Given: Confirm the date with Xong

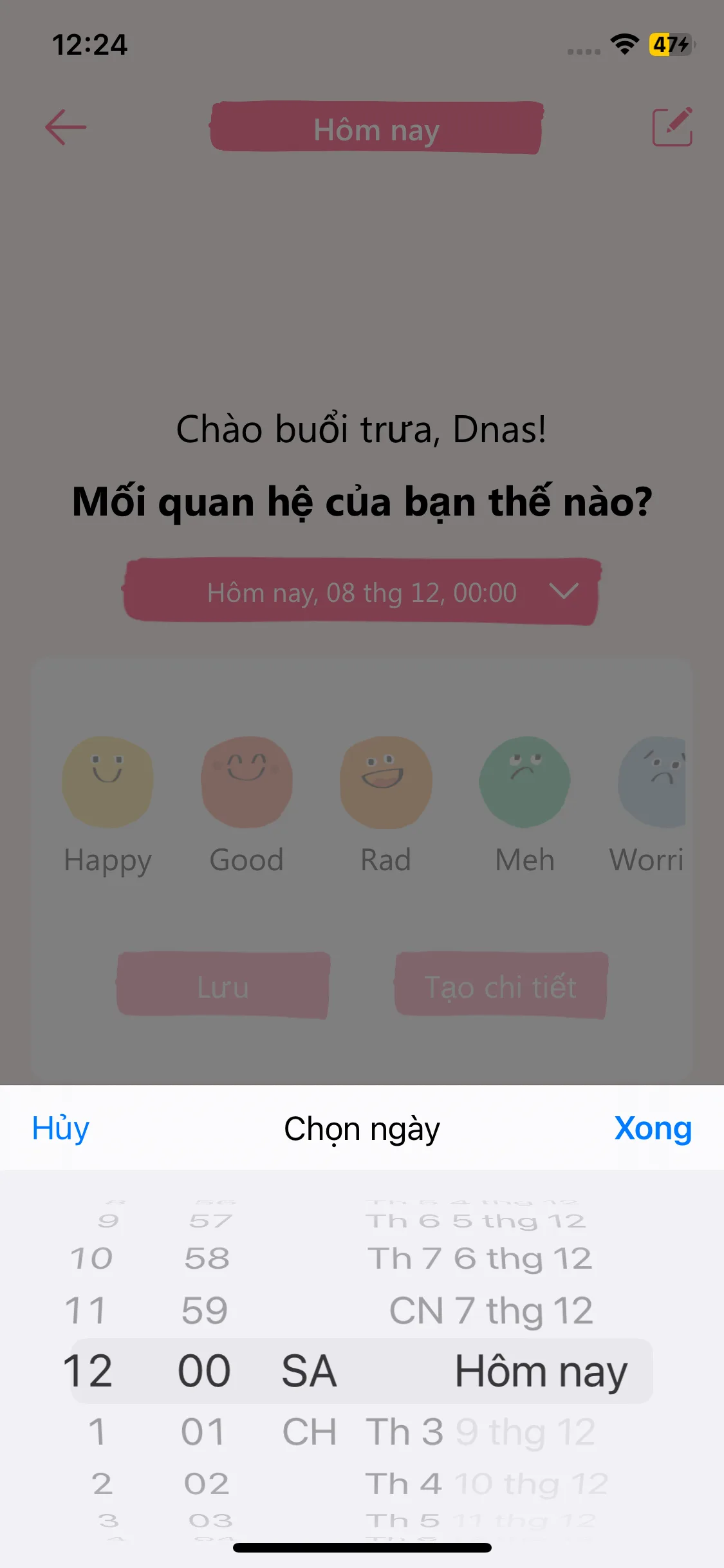Looking at the screenshot, I should pos(653,1128).
